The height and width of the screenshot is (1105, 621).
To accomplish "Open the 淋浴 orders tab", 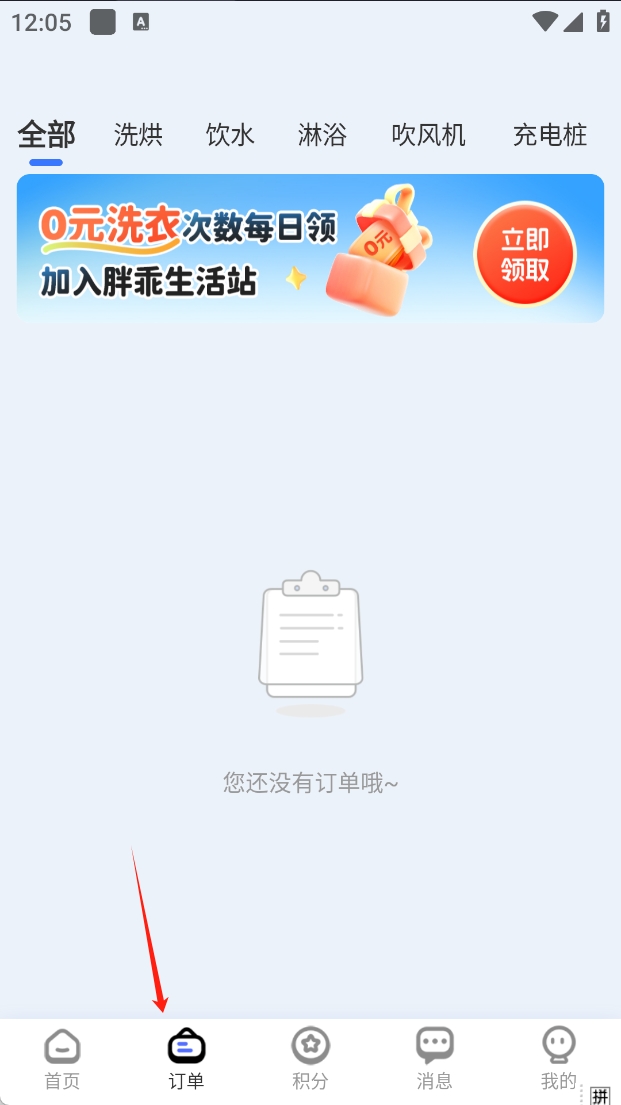I will coord(322,135).
